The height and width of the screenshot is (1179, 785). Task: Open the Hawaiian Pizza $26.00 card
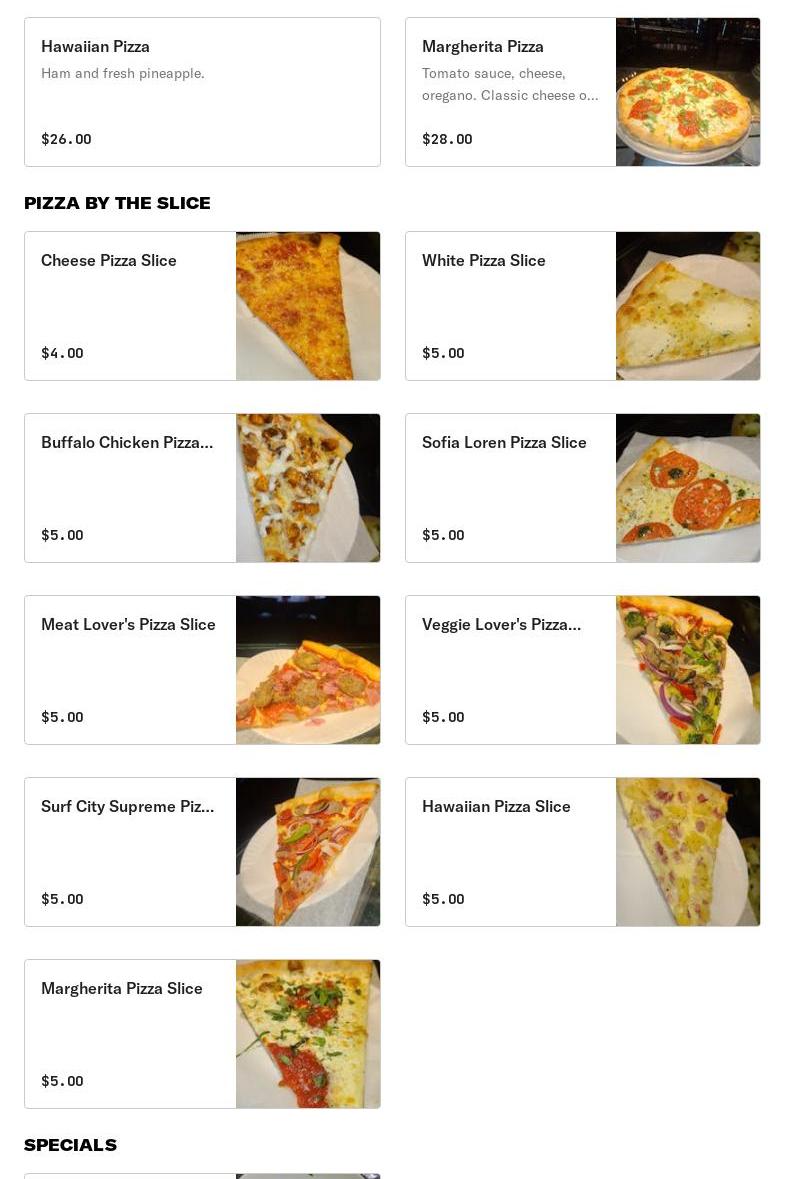[202, 92]
